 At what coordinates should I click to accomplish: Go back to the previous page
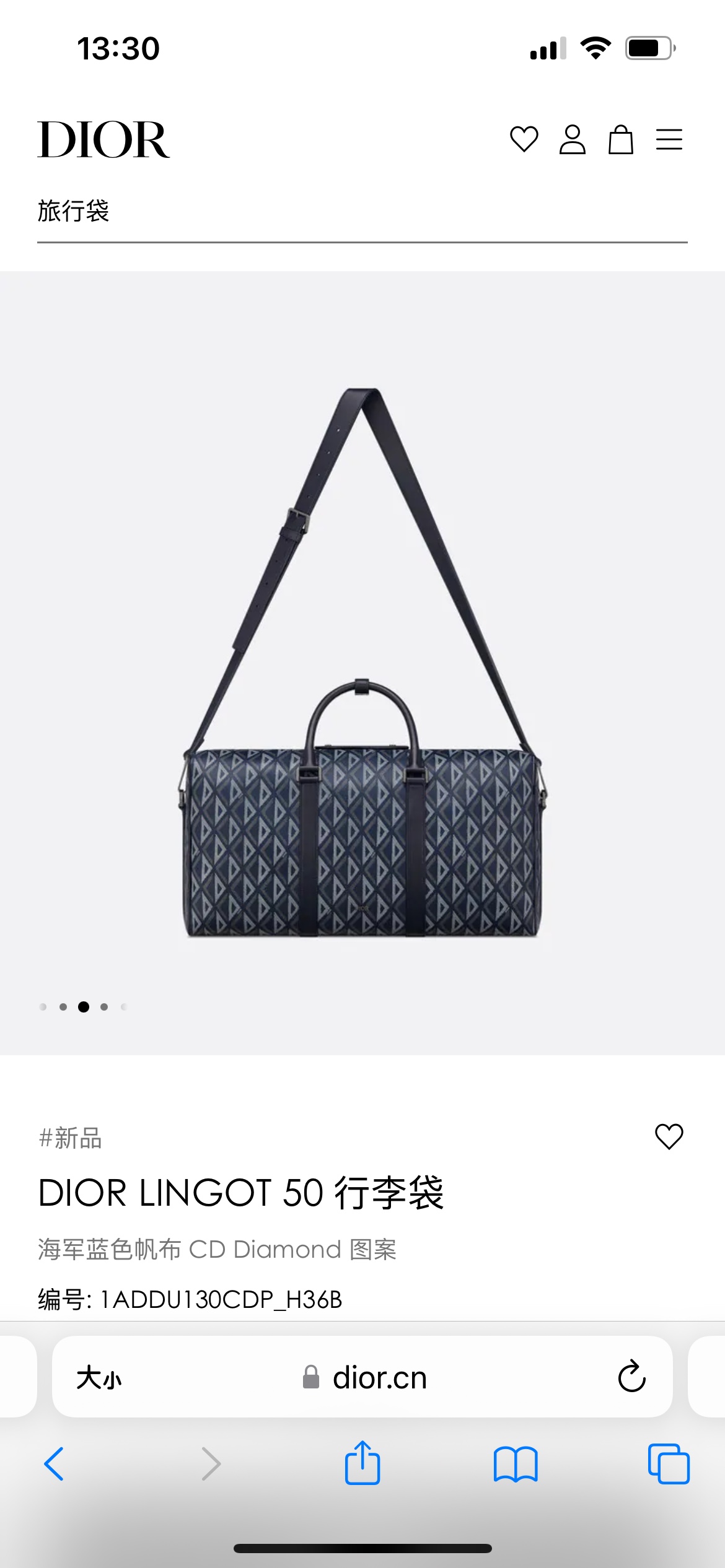pyautogui.click(x=55, y=1464)
